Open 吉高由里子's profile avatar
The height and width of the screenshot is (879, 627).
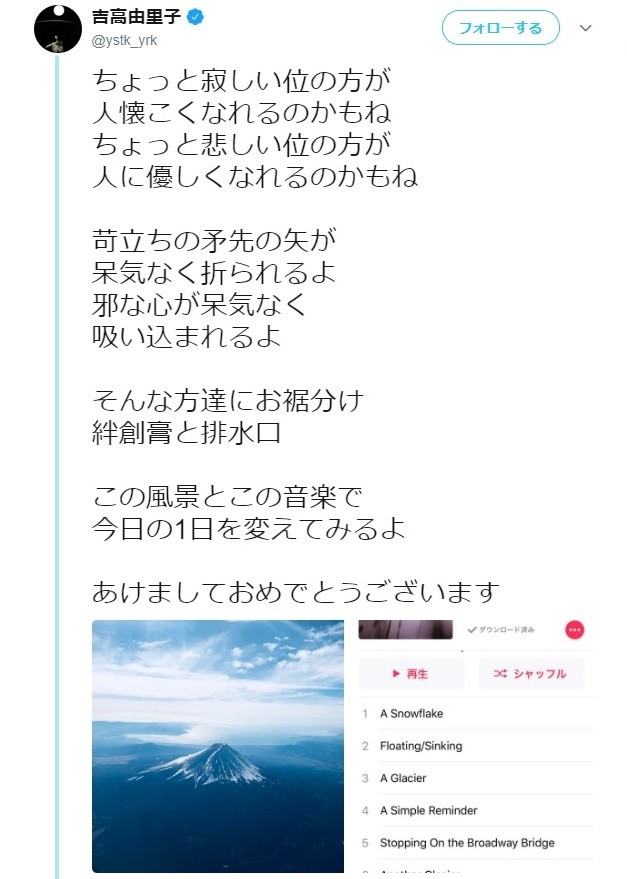point(57,27)
